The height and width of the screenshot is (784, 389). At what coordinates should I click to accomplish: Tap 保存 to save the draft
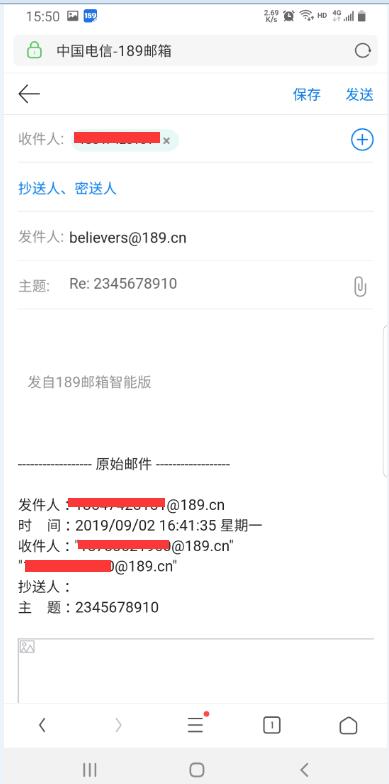pyautogui.click(x=306, y=94)
